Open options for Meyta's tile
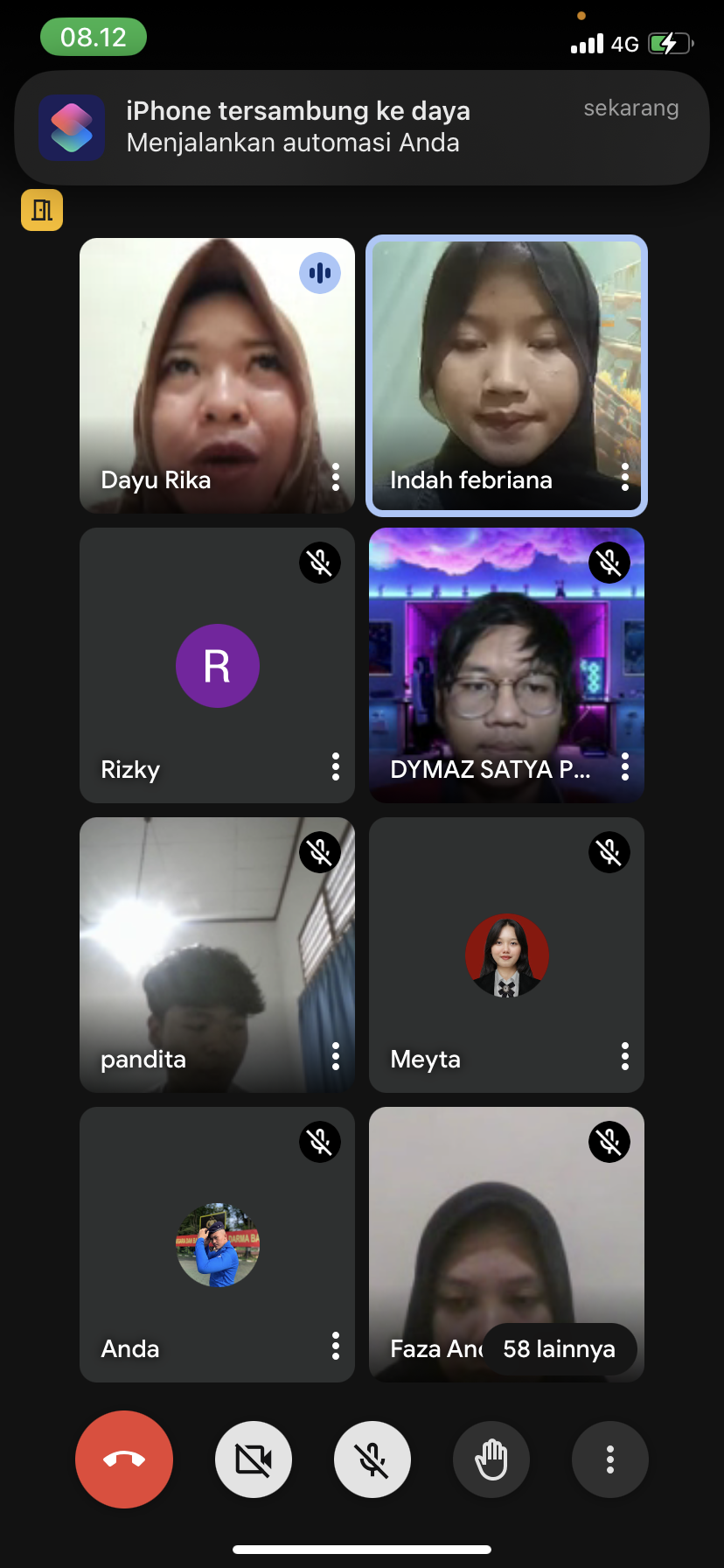 (x=625, y=1056)
